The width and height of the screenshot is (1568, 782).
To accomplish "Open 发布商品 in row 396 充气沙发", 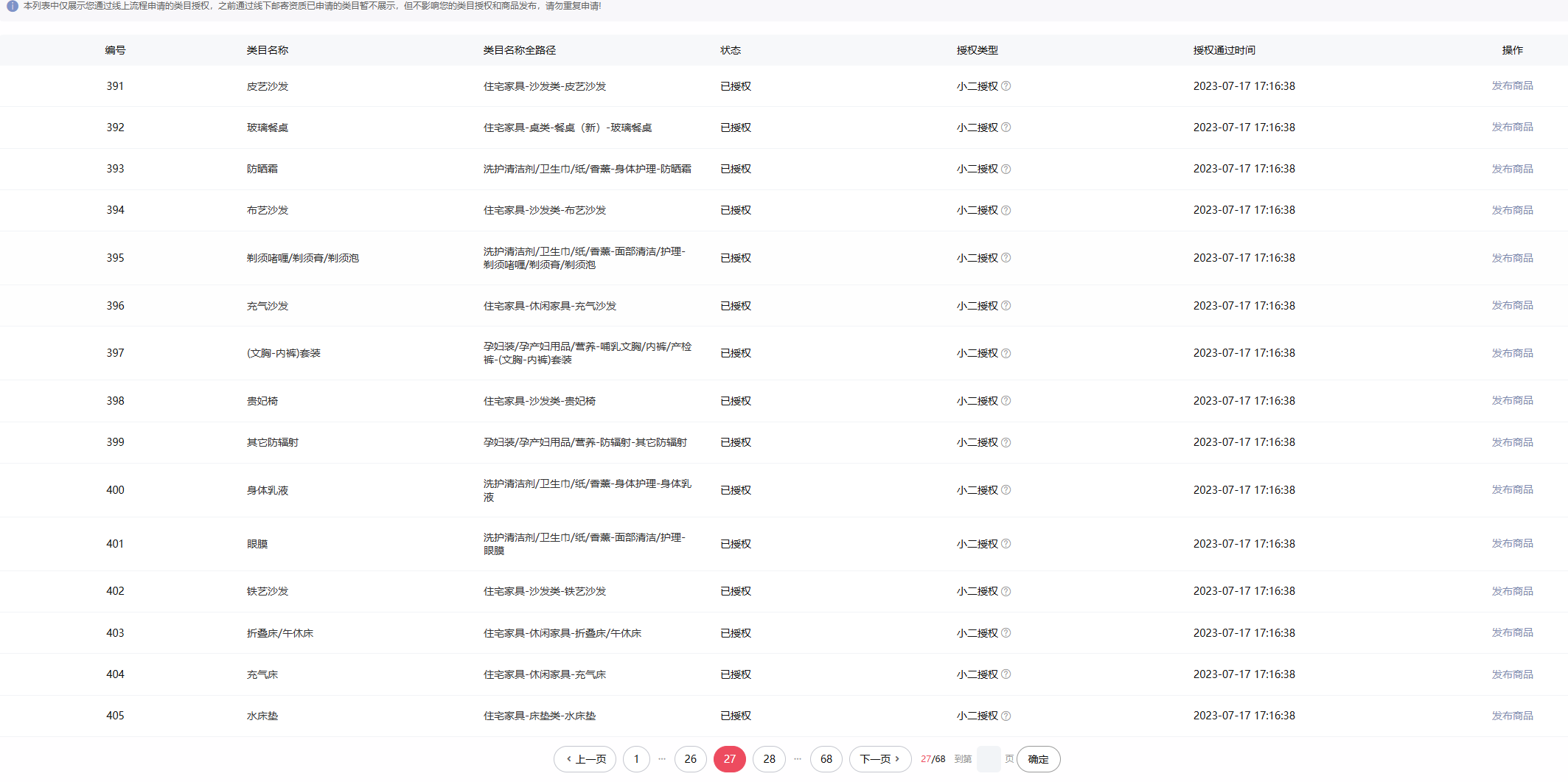I will click(x=1512, y=305).
